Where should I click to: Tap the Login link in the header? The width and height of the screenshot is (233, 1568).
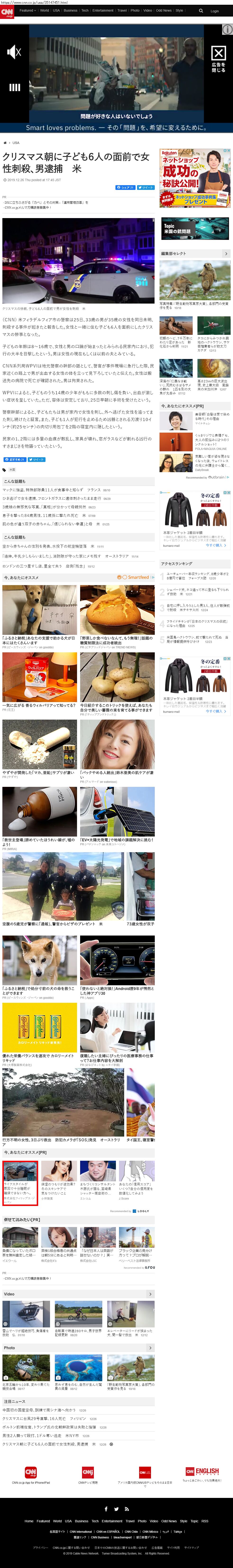tap(215, 11)
